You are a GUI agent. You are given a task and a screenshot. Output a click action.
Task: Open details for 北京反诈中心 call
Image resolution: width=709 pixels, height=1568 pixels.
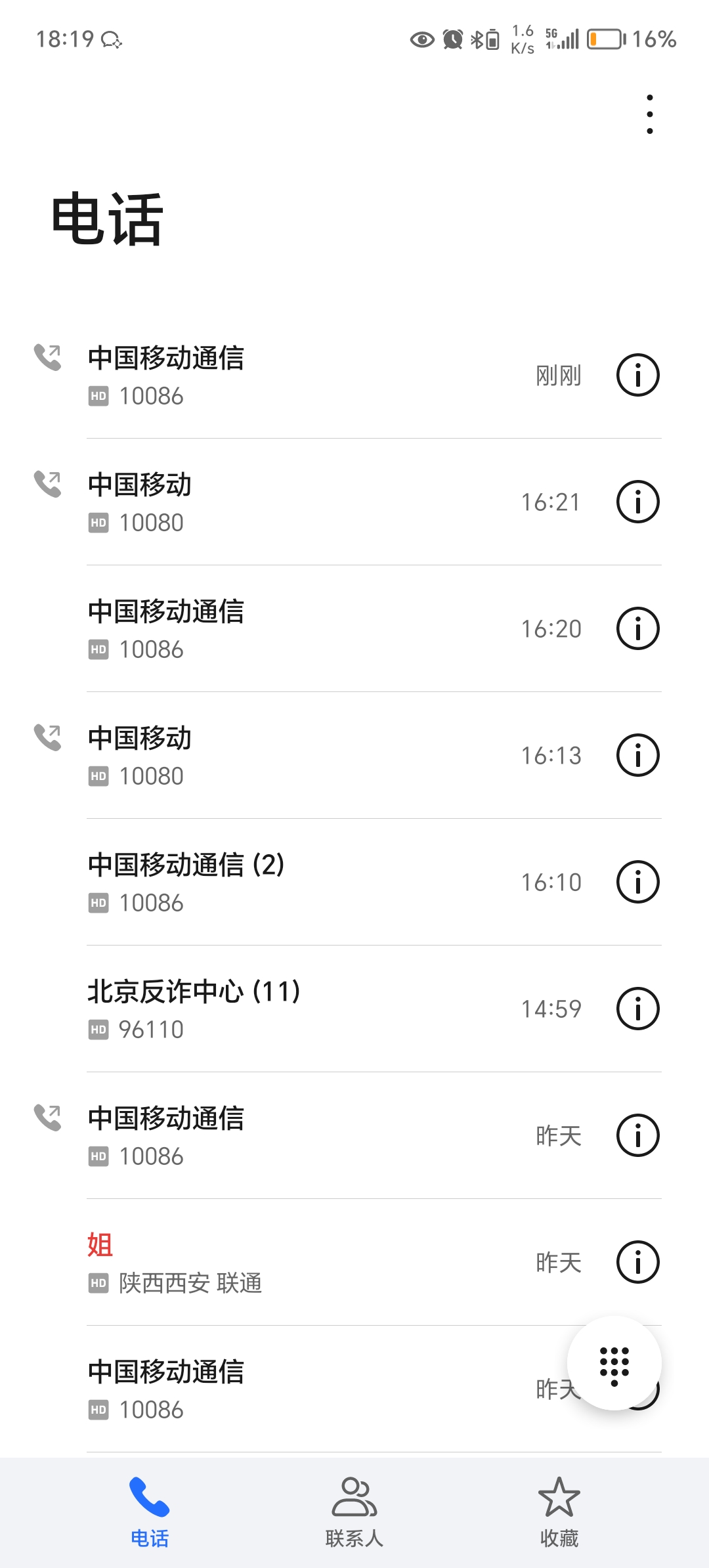coord(637,1009)
